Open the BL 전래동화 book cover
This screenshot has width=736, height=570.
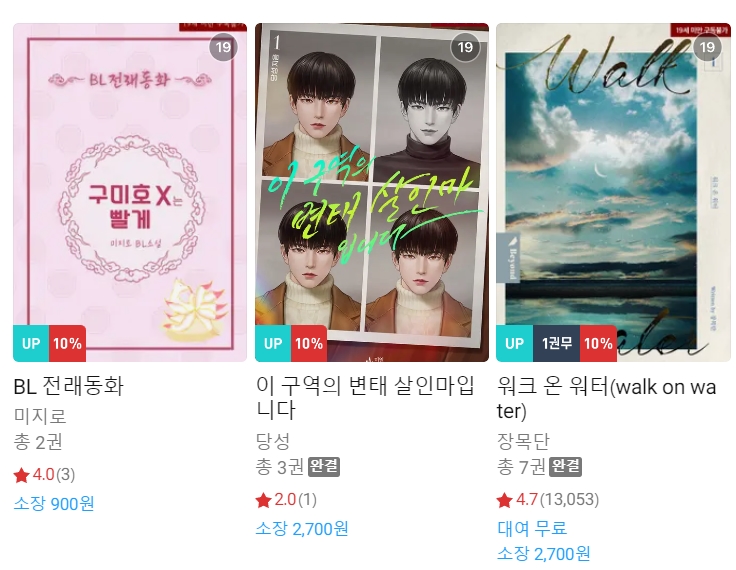(x=129, y=192)
